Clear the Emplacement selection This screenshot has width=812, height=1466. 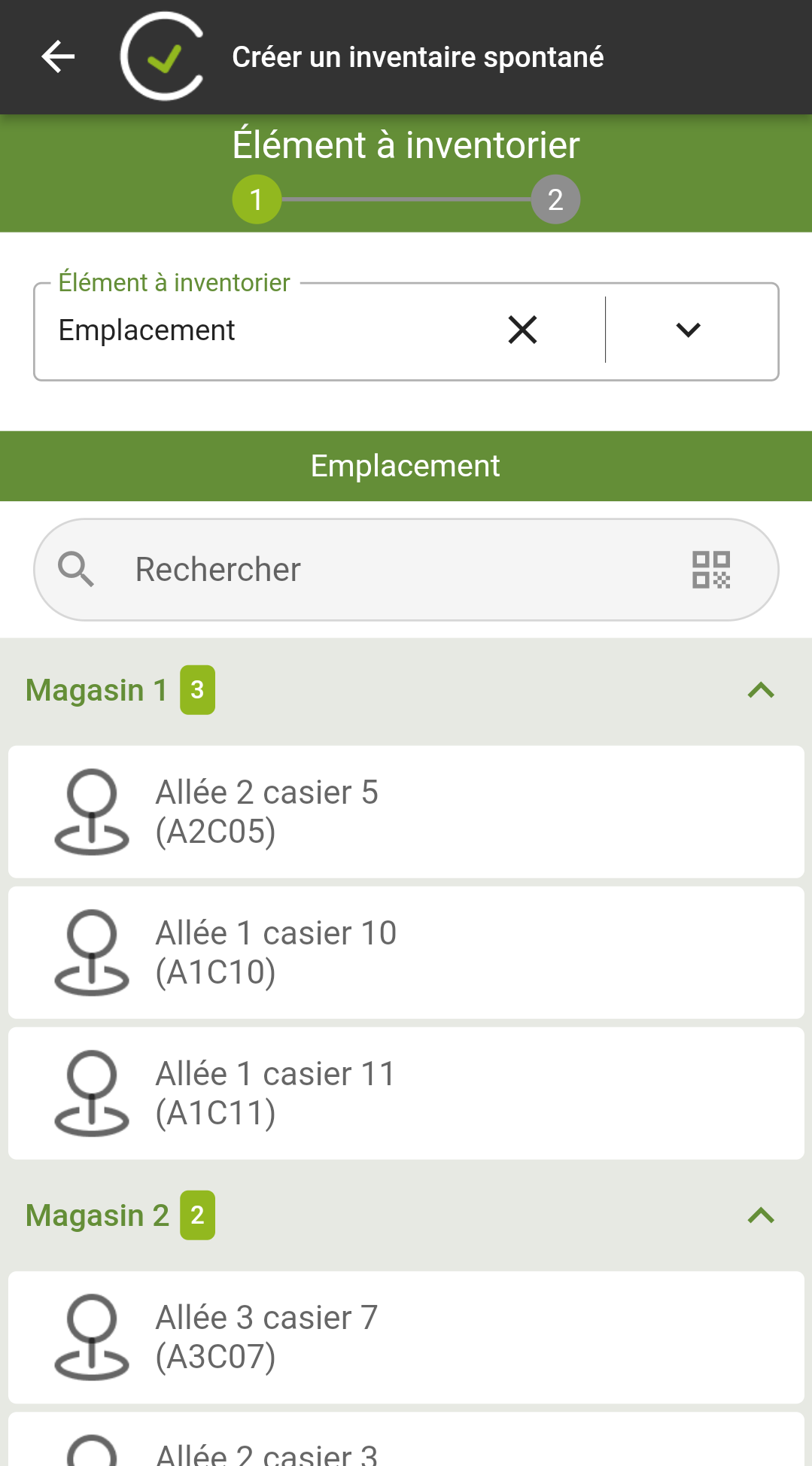point(522,330)
